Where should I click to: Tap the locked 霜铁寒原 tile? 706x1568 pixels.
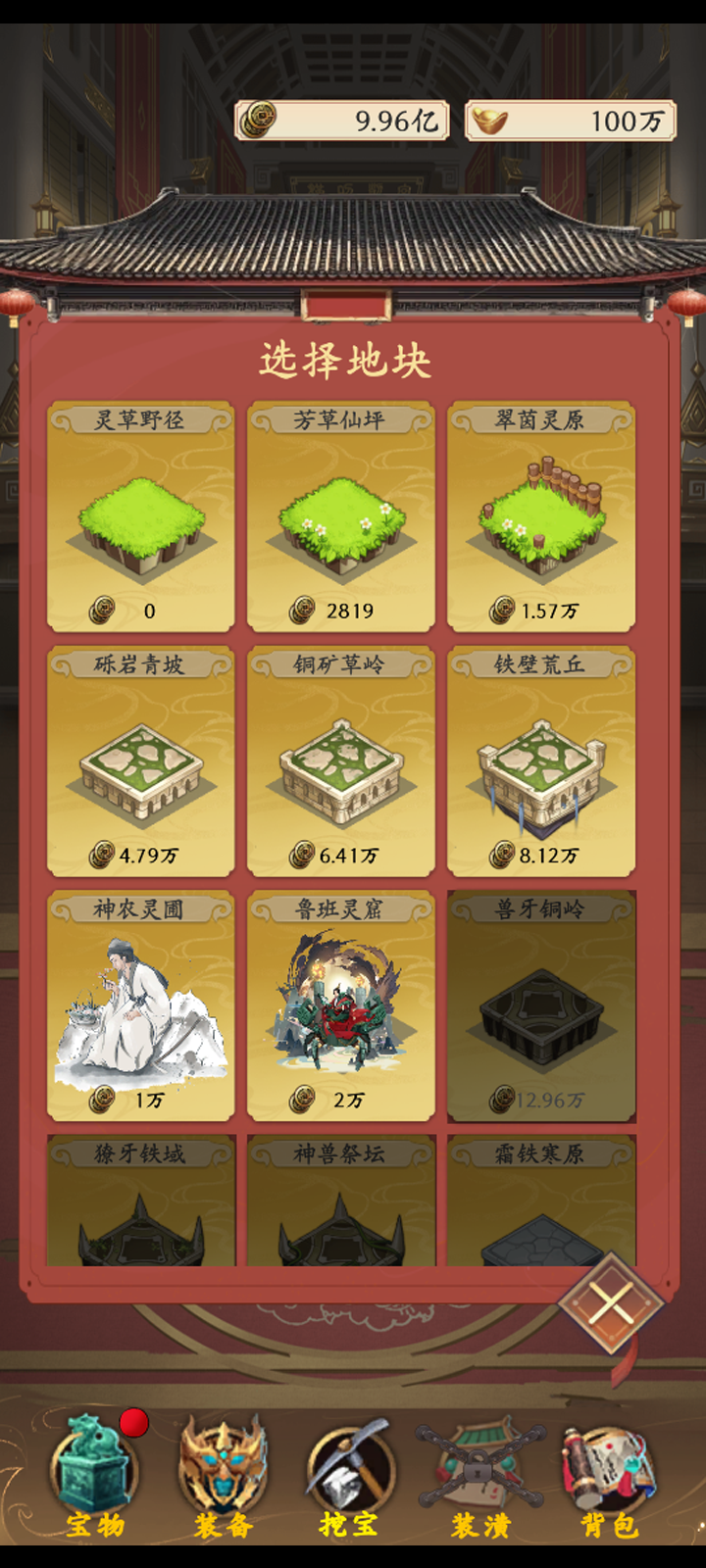click(x=540, y=1205)
